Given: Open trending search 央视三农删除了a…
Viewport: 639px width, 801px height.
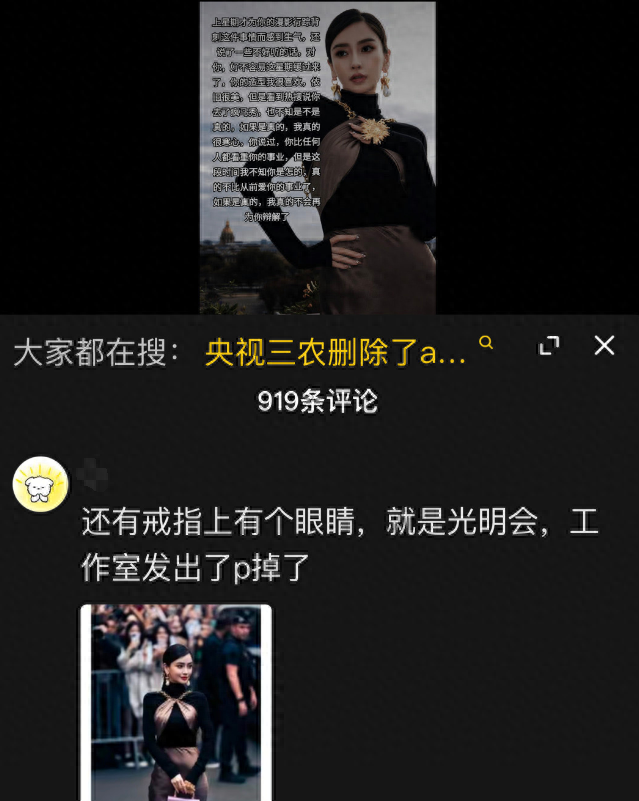Looking at the screenshot, I should 336,352.
